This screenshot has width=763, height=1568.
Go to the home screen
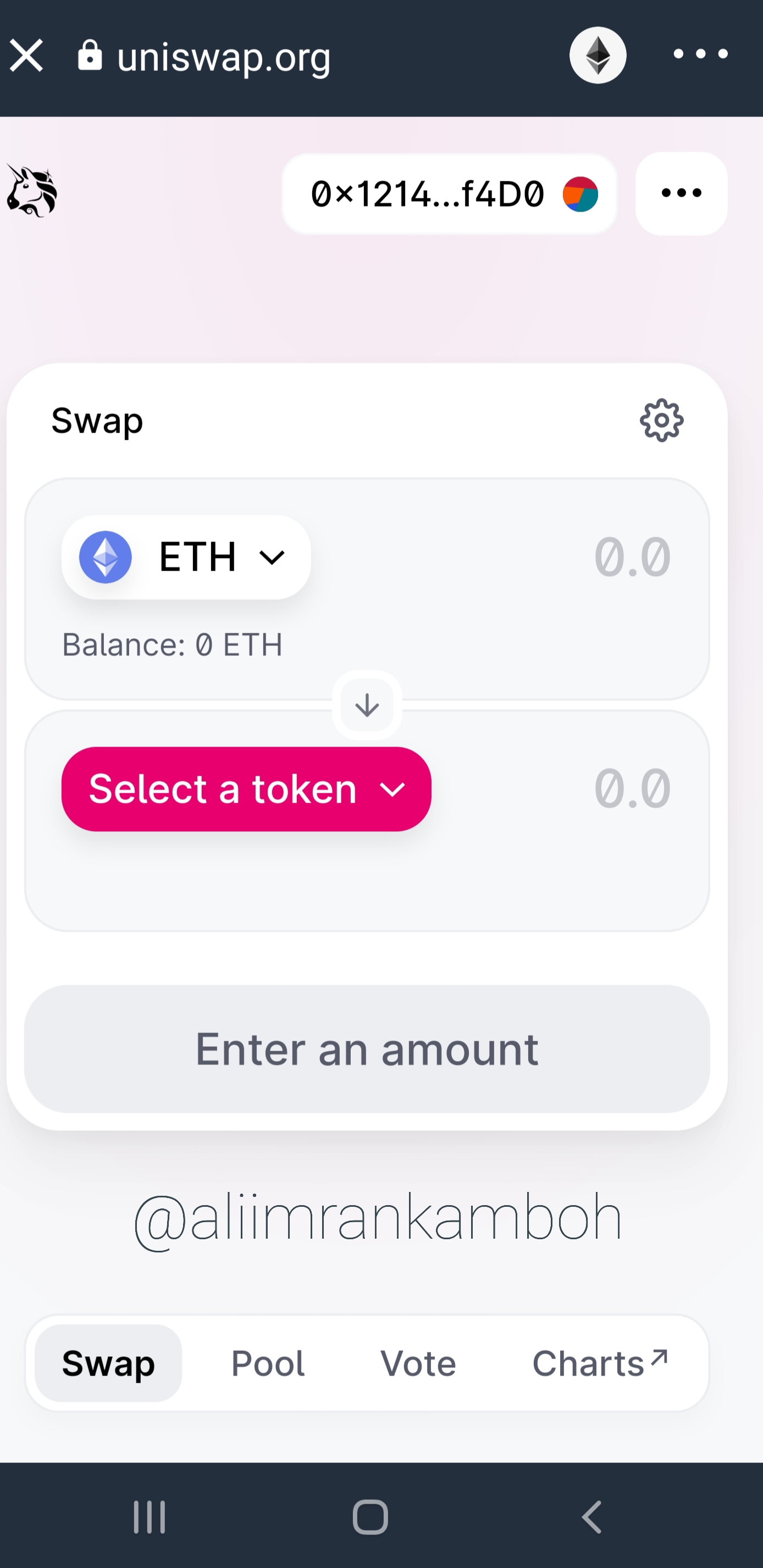coord(370,1516)
